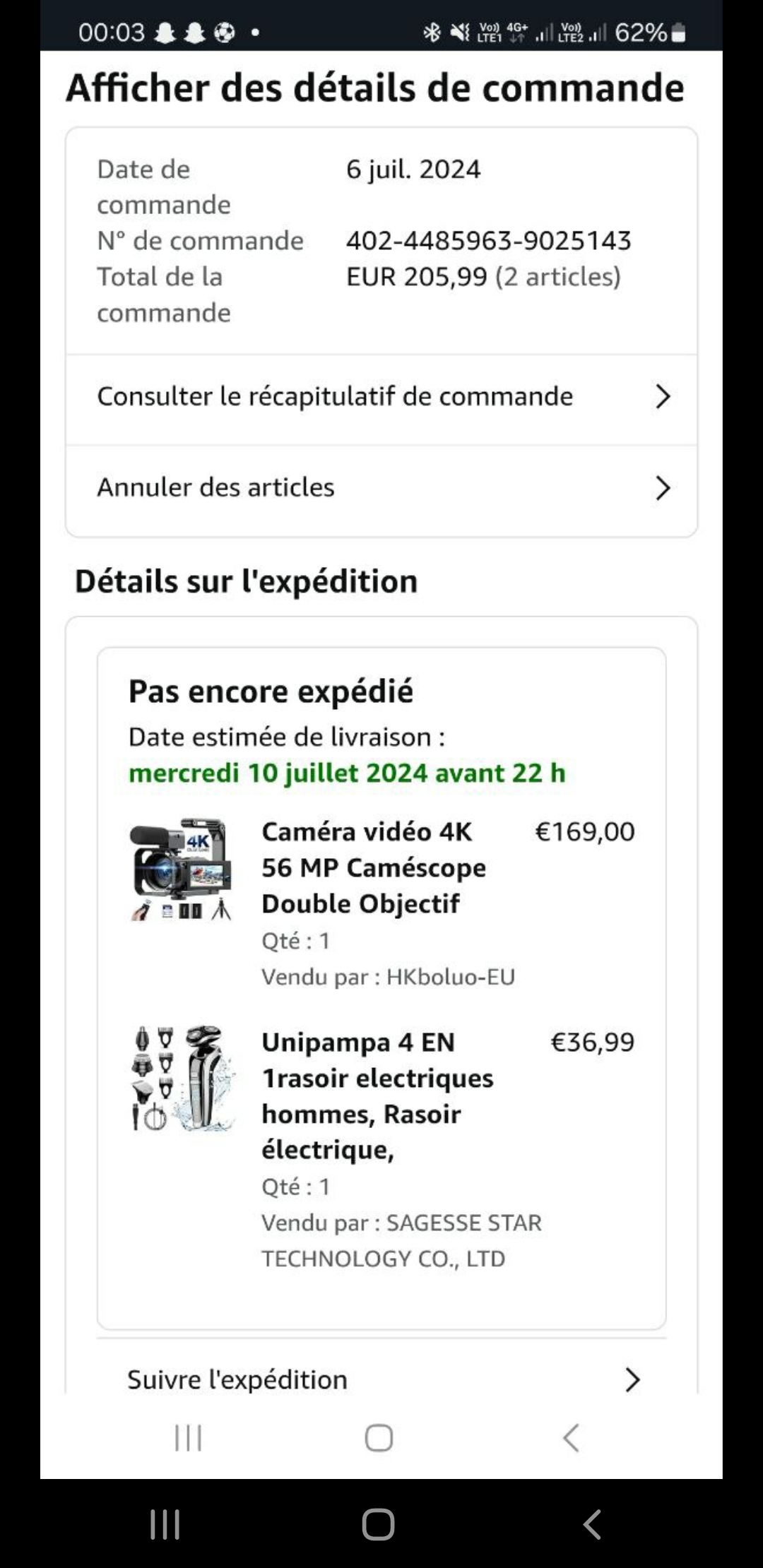Image resolution: width=763 pixels, height=1568 pixels.
Task: Select Annuler des articles
Action: [381, 488]
